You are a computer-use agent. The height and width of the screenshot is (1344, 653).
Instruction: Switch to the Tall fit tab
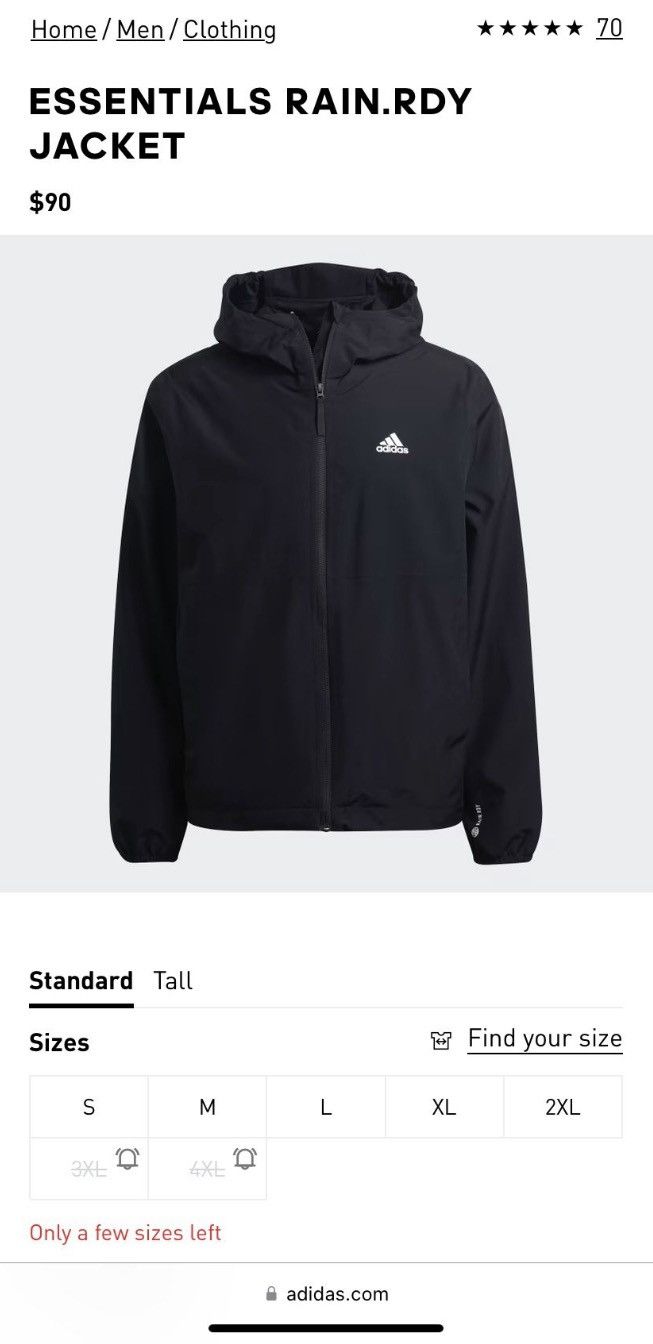pyautogui.click(x=173, y=981)
